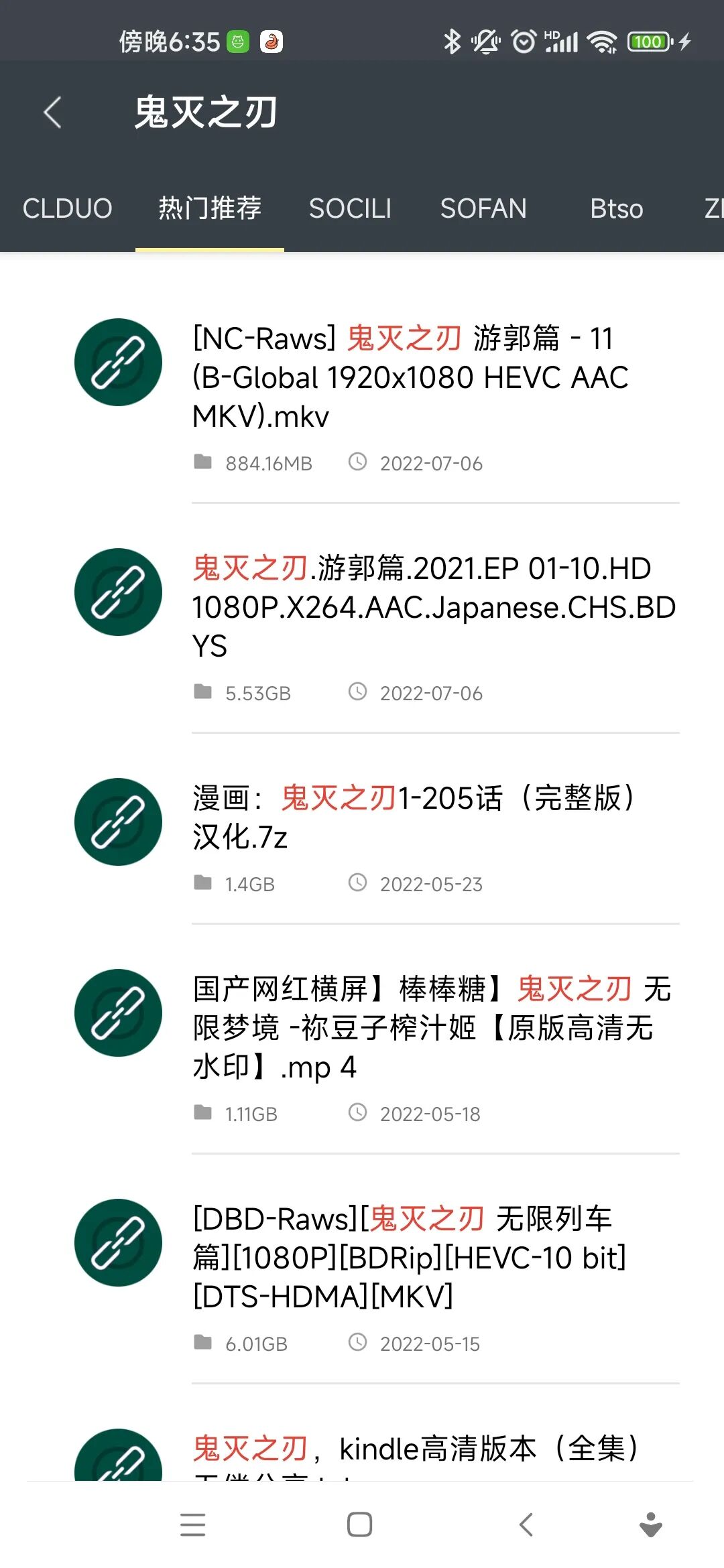The image size is (724, 1568).
Task: Tap the system home button
Action: [360, 1525]
